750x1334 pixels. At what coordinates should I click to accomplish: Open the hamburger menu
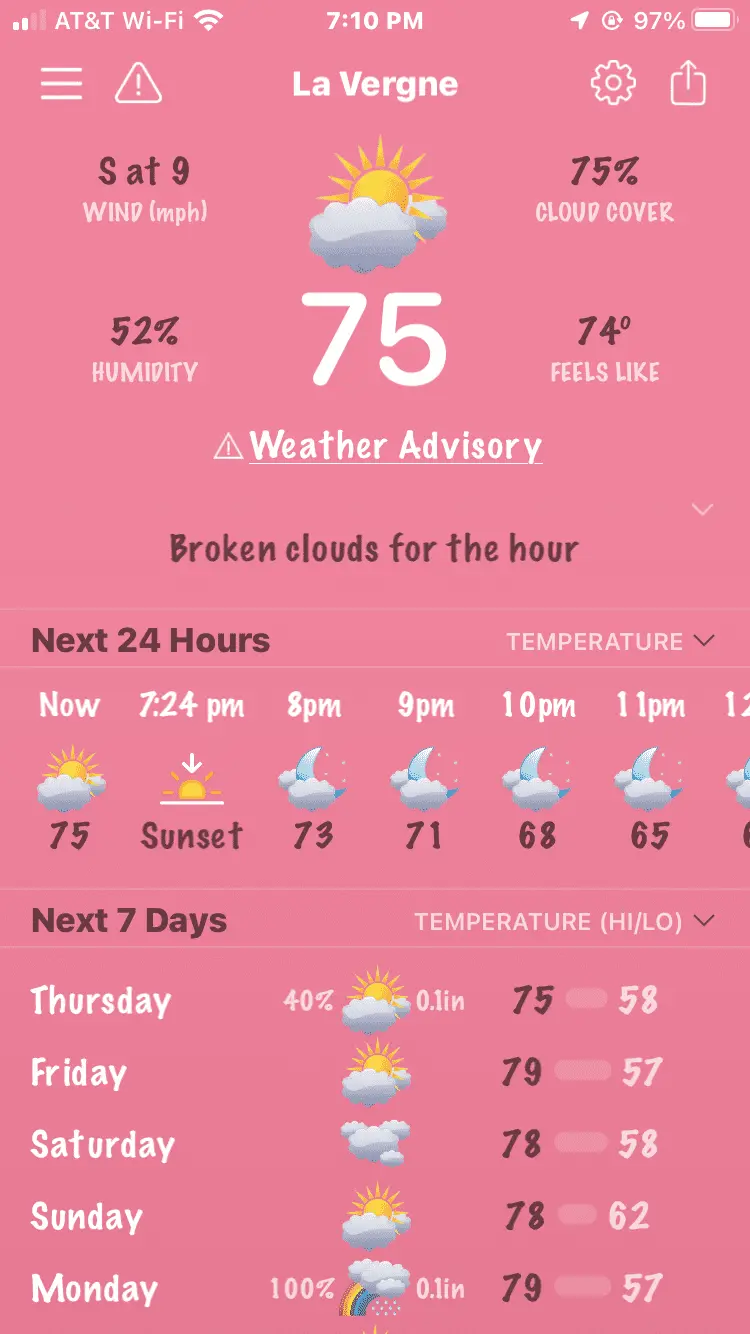point(61,84)
